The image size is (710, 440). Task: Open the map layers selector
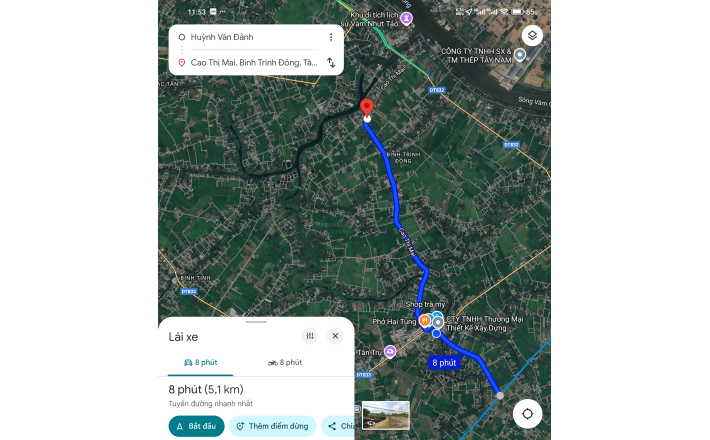tap(532, 36)
